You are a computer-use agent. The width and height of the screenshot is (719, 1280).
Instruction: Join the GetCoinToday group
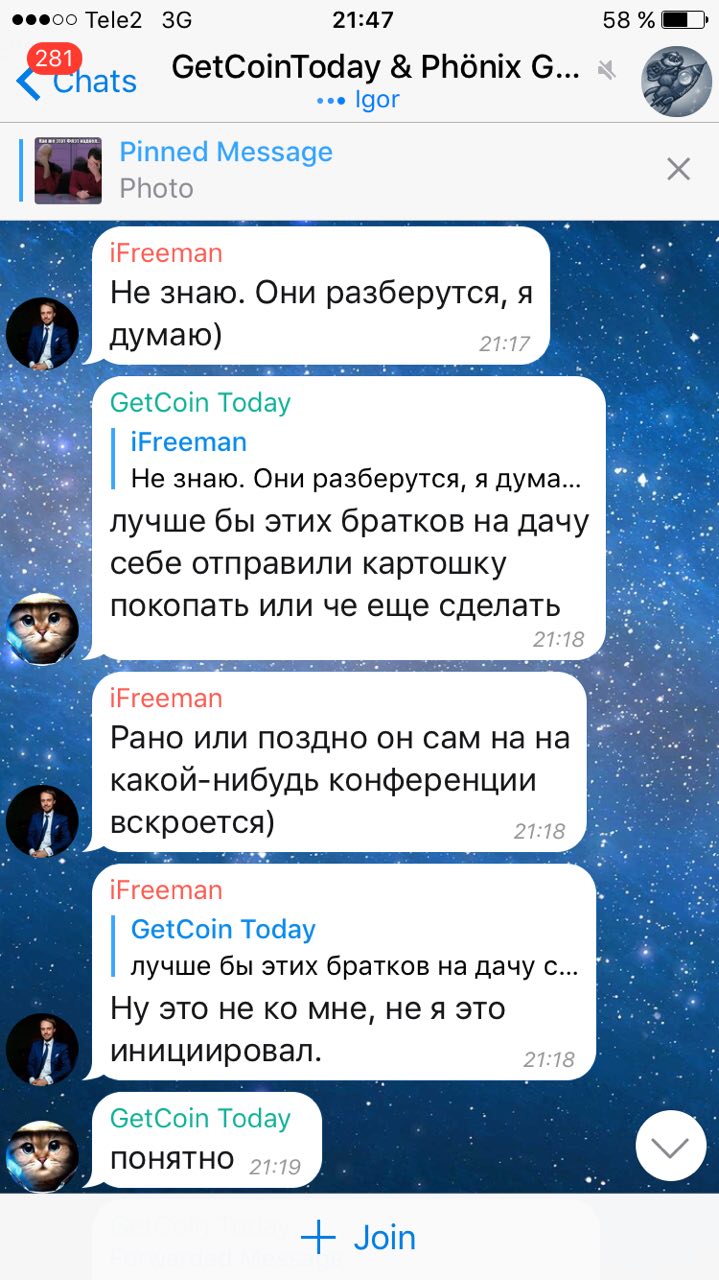pos(359,1238)
